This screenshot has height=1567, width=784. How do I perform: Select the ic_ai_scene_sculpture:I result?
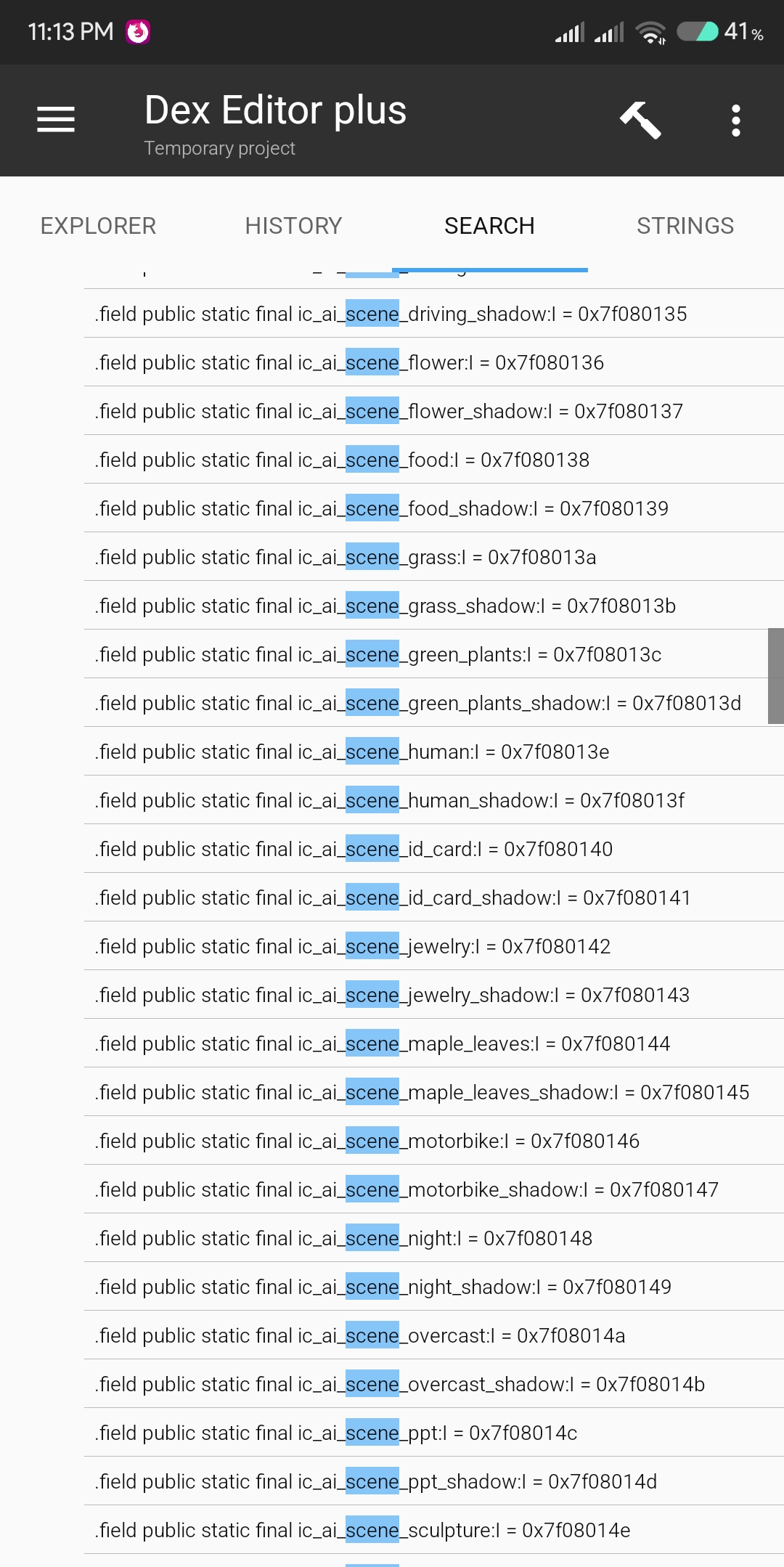tap(362, 1530)
